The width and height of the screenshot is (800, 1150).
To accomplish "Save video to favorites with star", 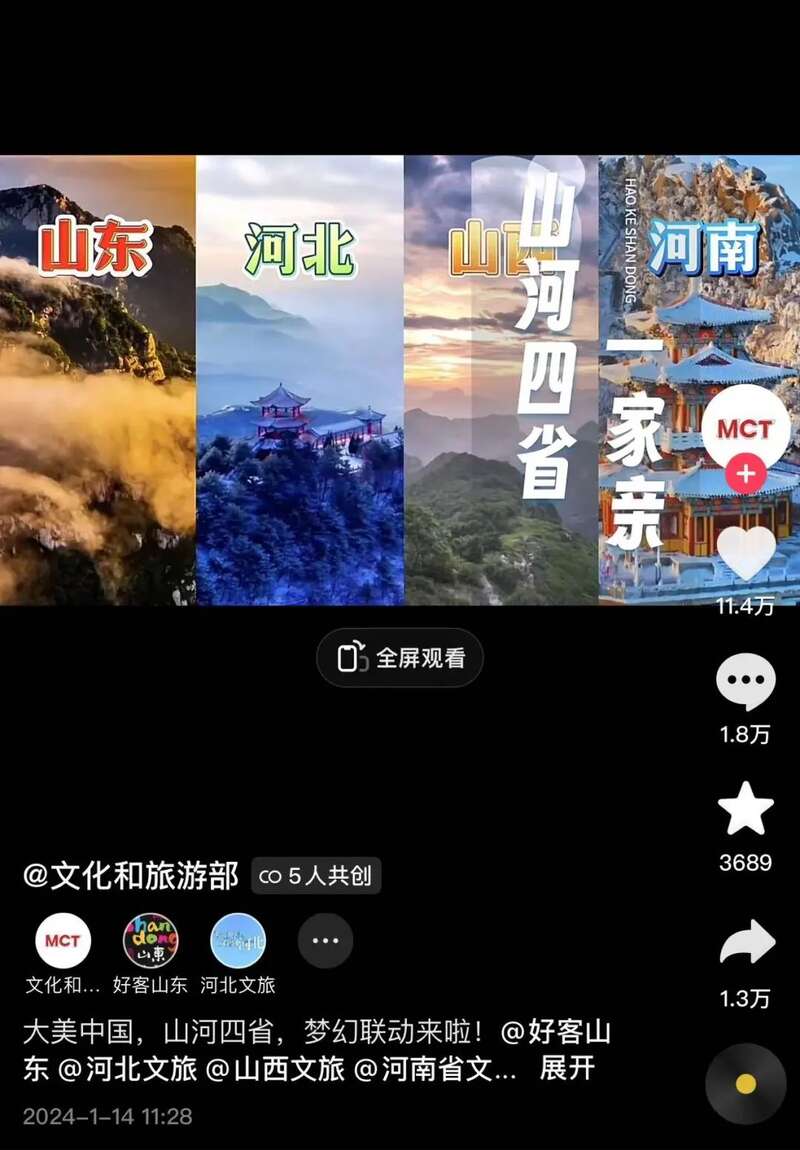I will click(746, 809).
